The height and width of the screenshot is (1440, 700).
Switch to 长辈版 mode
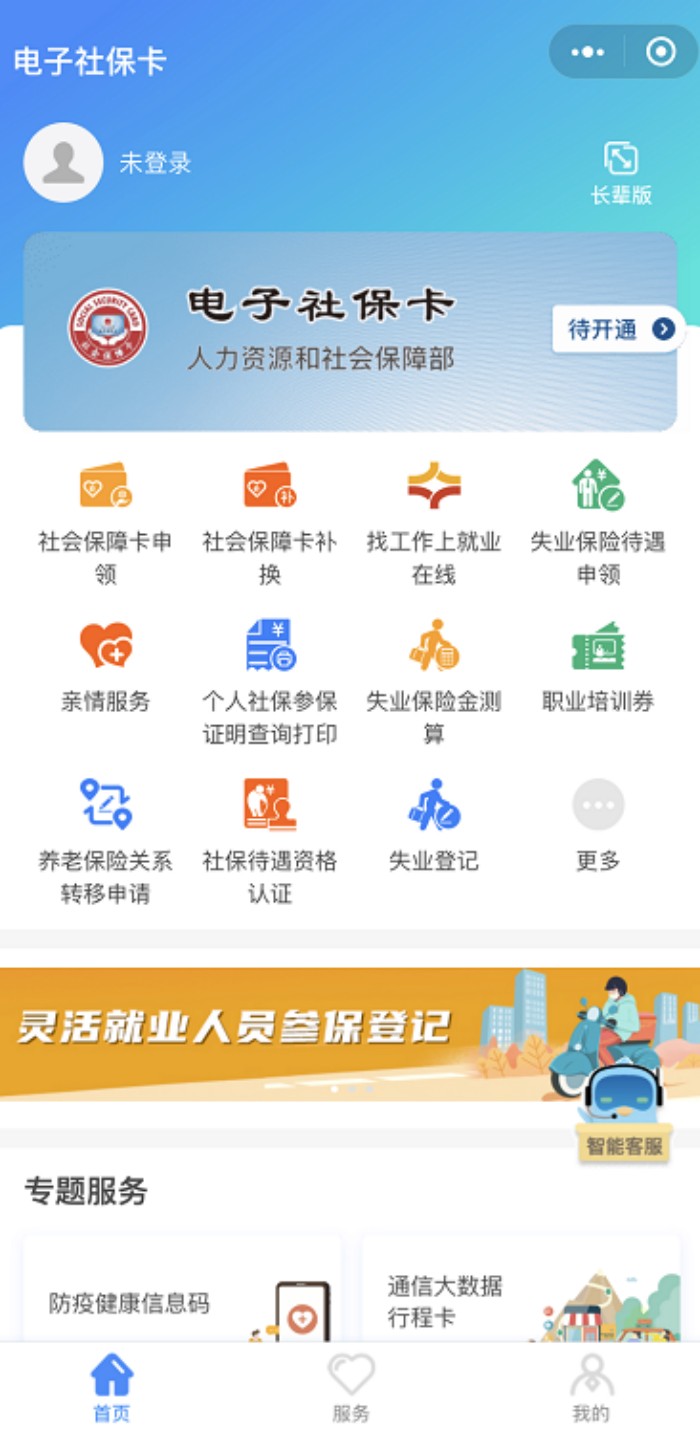point(621,172)
